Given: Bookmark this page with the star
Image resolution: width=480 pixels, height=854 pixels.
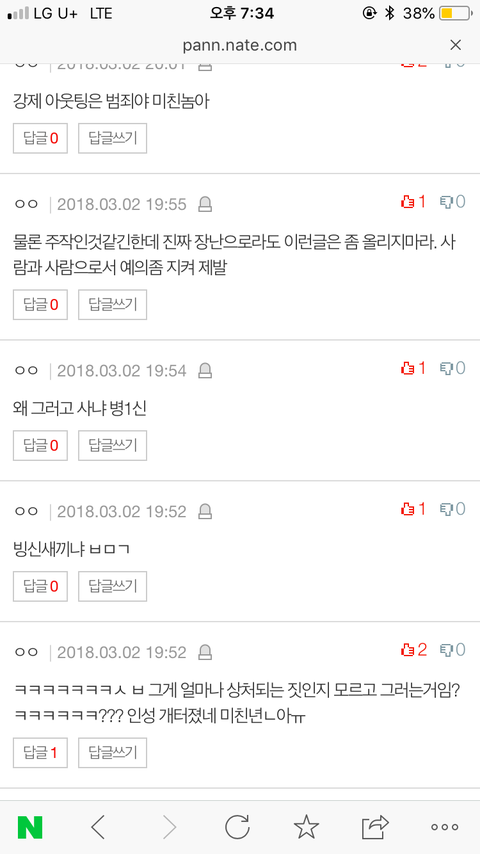Looking at the screenshot, I should click(307, 827).
